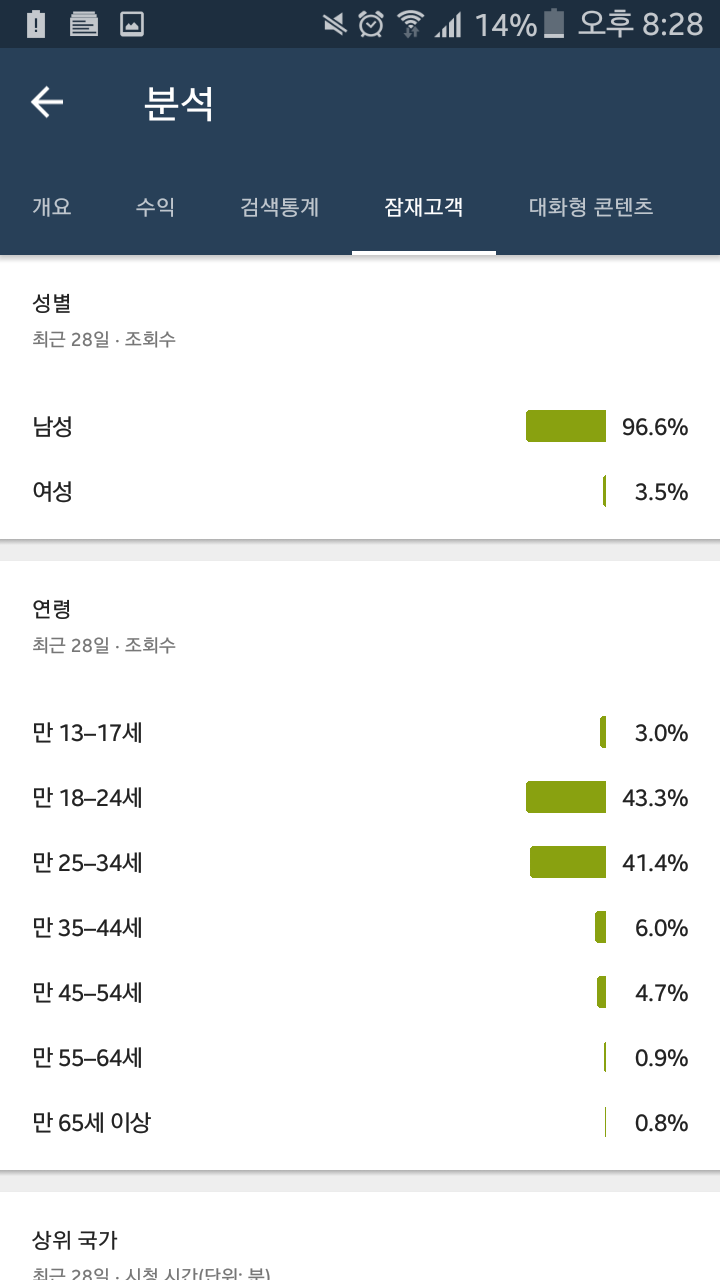Select the 검색통계 tab
Image resolution: width=720 pixels, height=1280 pixels.
tap(280, 207)
